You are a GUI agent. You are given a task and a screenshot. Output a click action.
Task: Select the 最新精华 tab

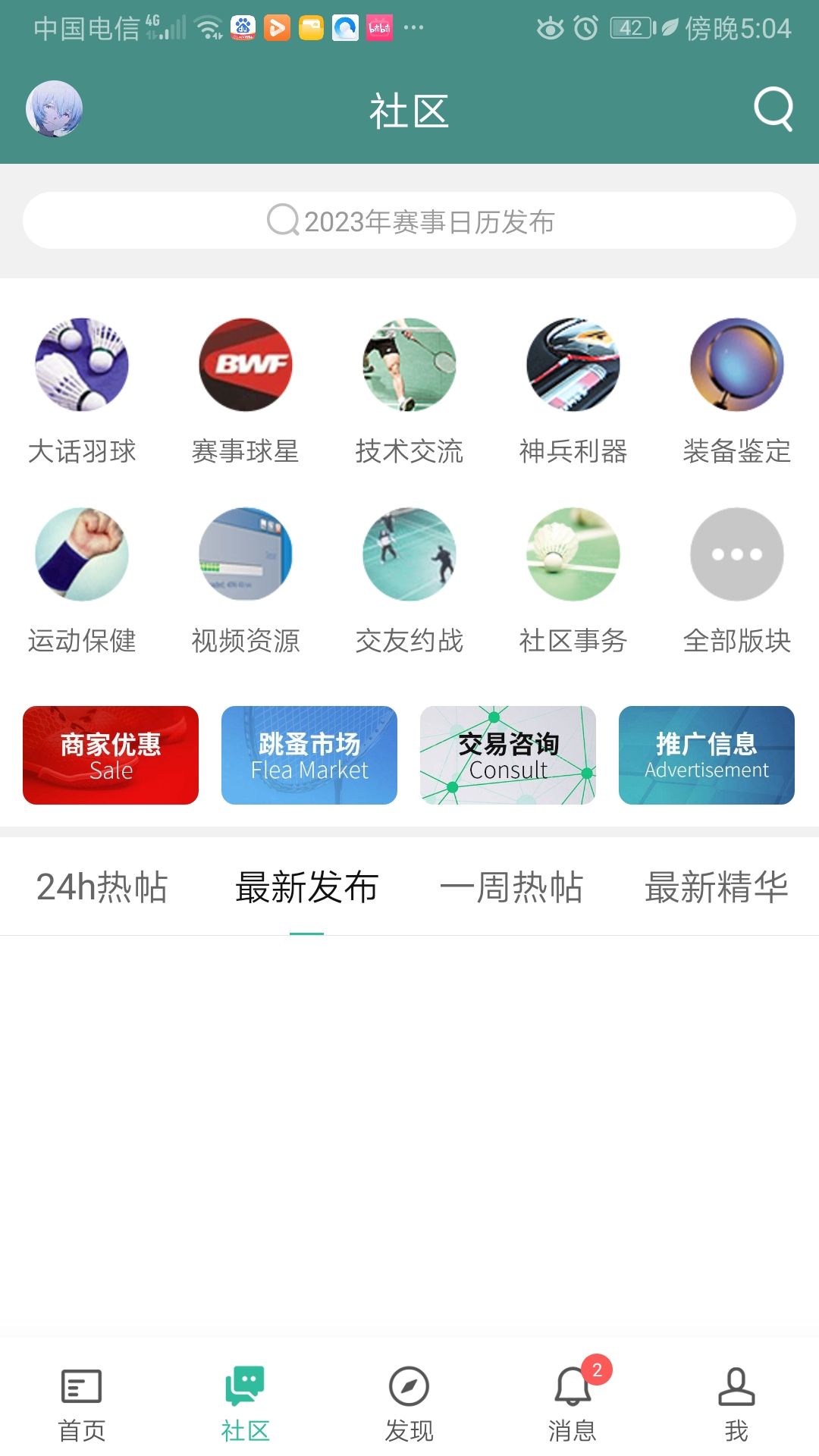click(x=716, y=887)
